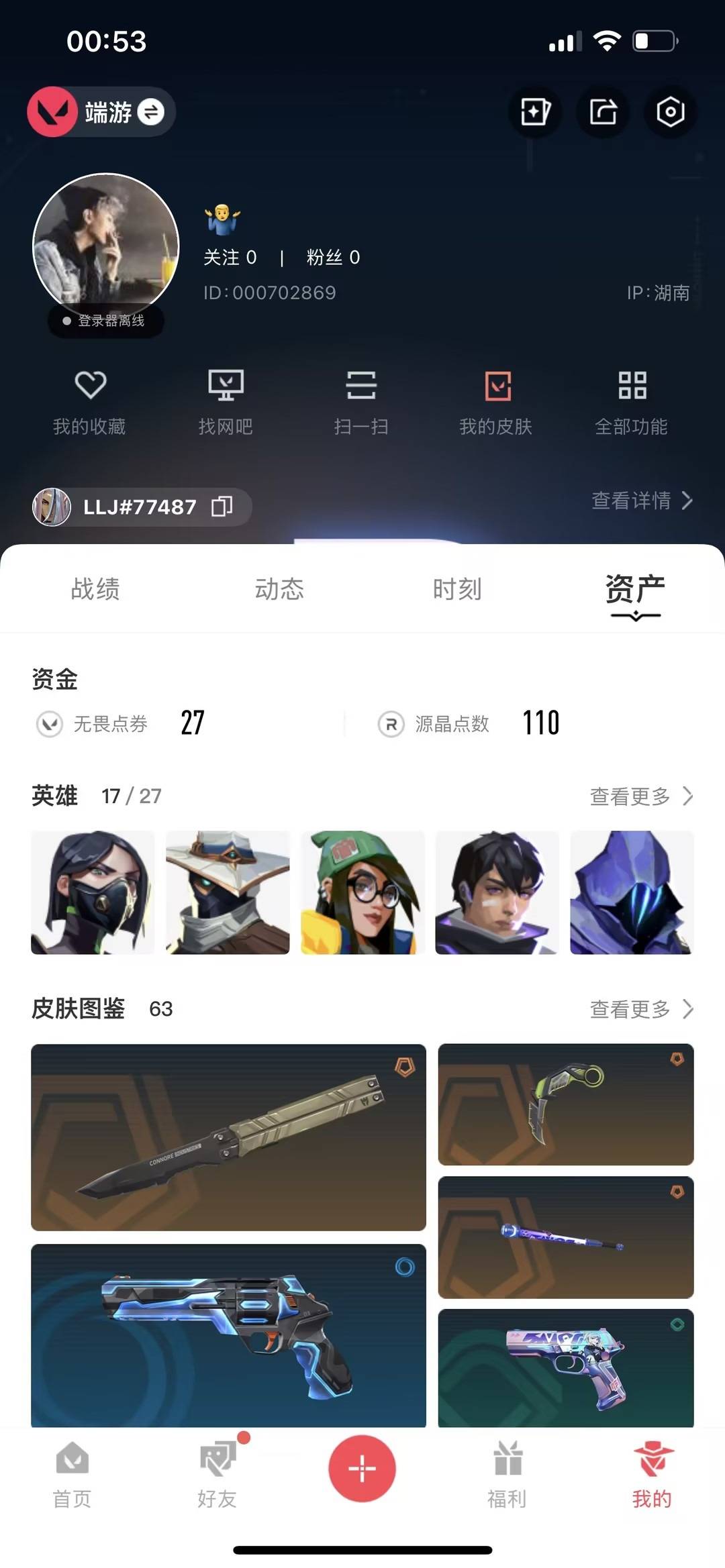Switch to the 动态 tab
Image resolution: width=725 pixels, height=1568 pixels.
coord(279,589)
